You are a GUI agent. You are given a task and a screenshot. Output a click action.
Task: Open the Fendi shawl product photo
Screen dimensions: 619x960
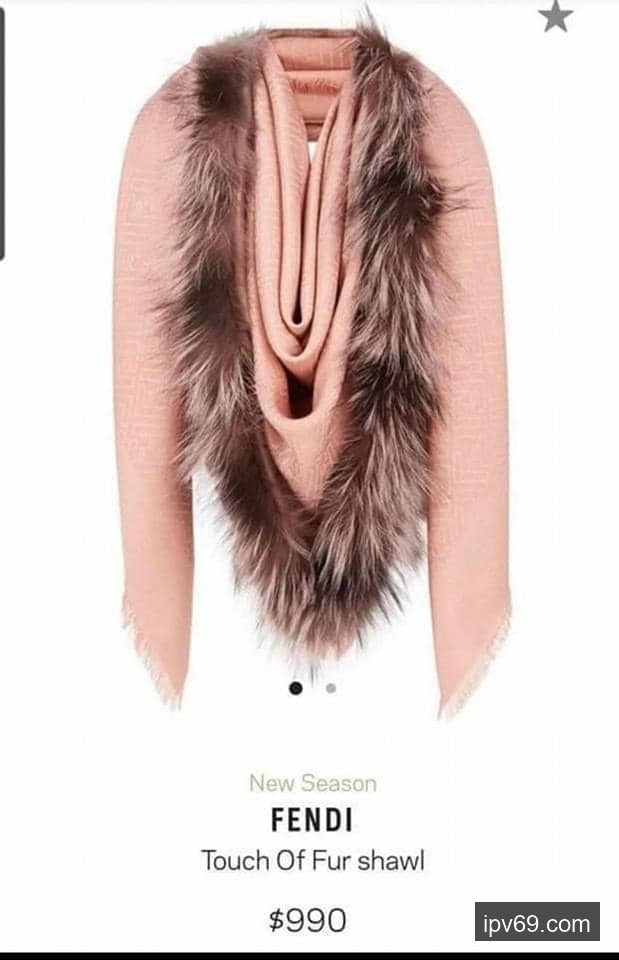click(310, 350)
